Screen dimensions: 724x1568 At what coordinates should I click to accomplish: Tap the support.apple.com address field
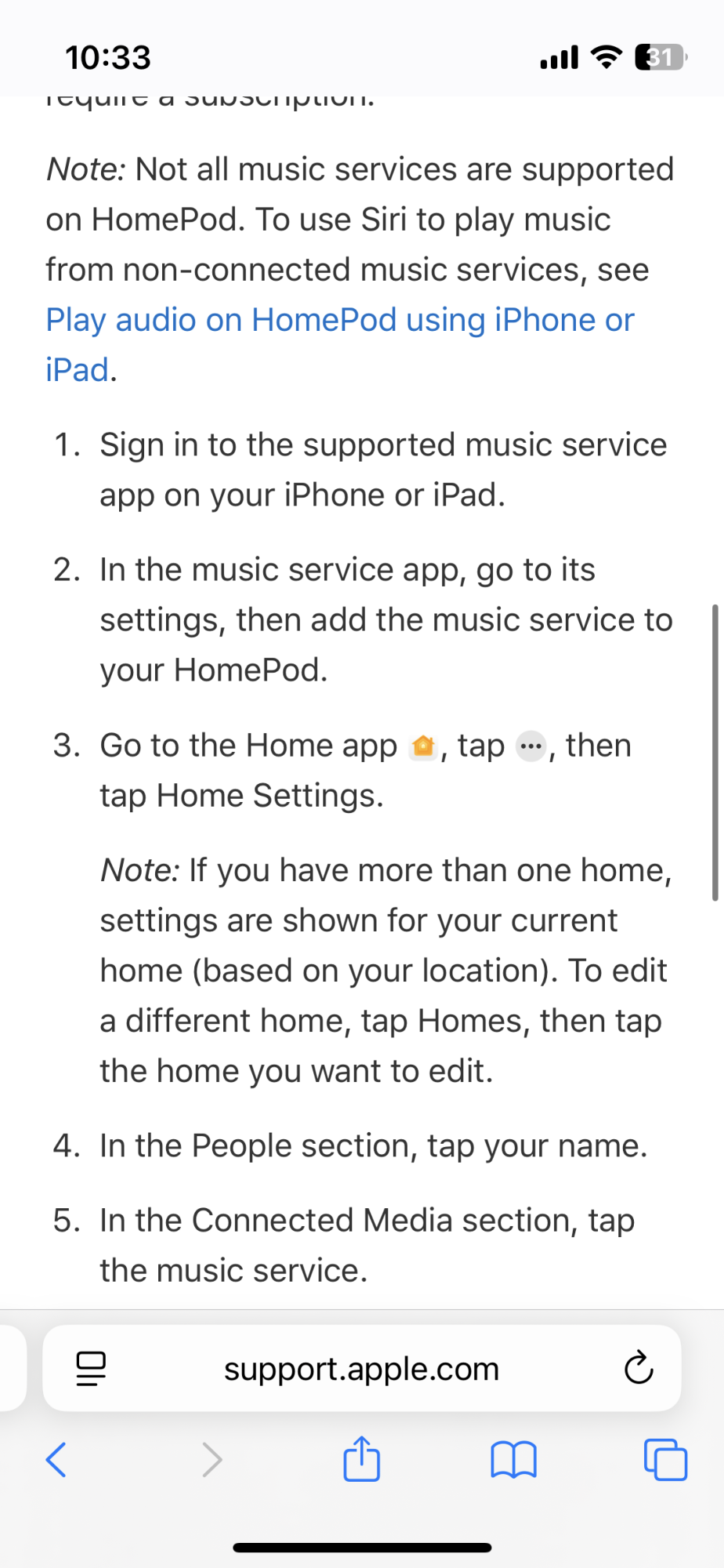(361, 1369)
